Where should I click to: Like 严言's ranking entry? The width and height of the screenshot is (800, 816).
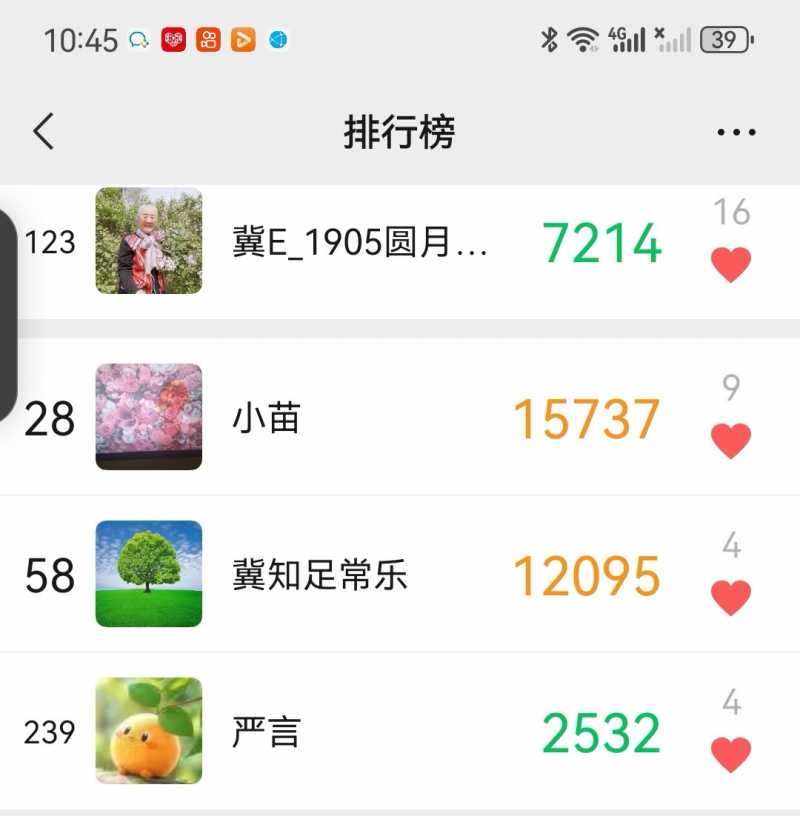(731, 754)
